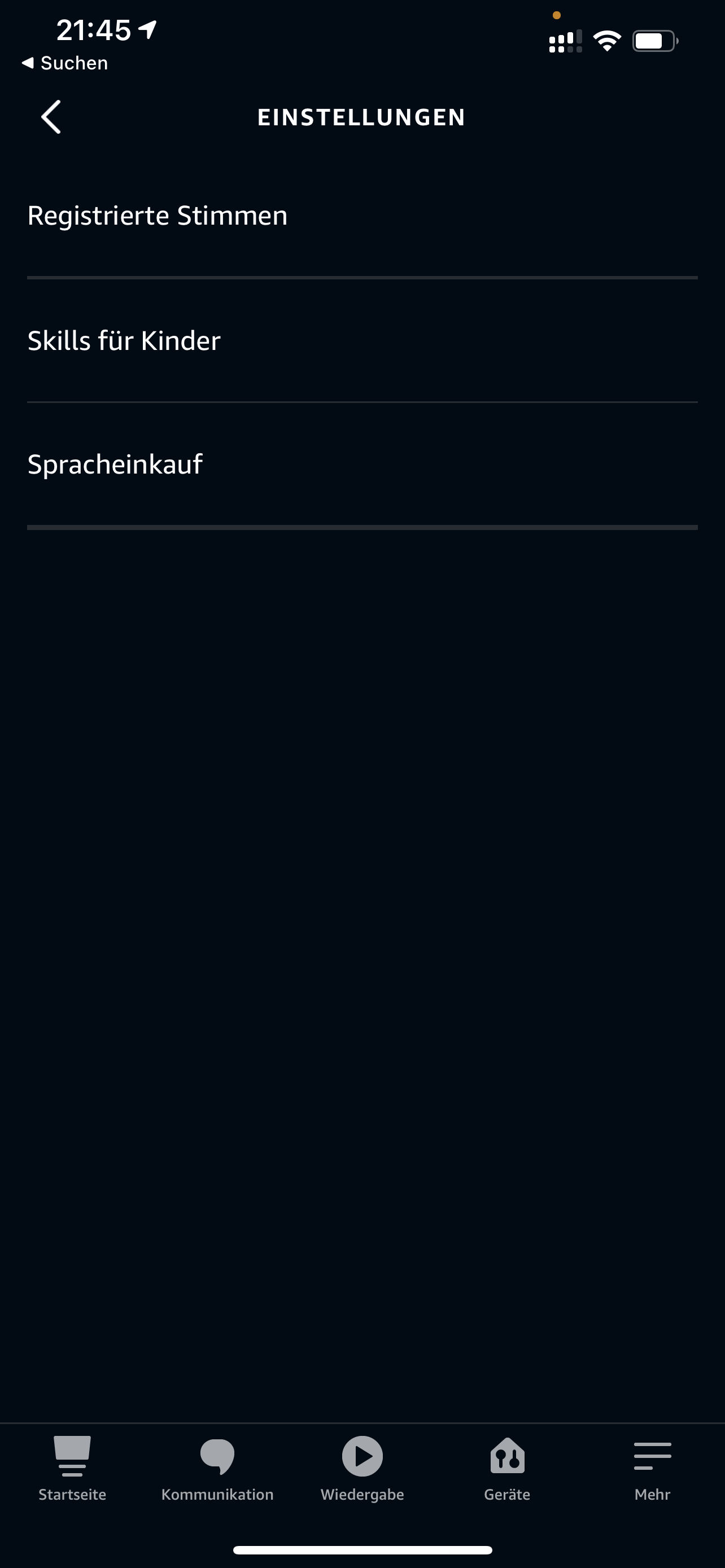
Task: Switch to the Kommunikation tab
Action: pos(217,1469)
